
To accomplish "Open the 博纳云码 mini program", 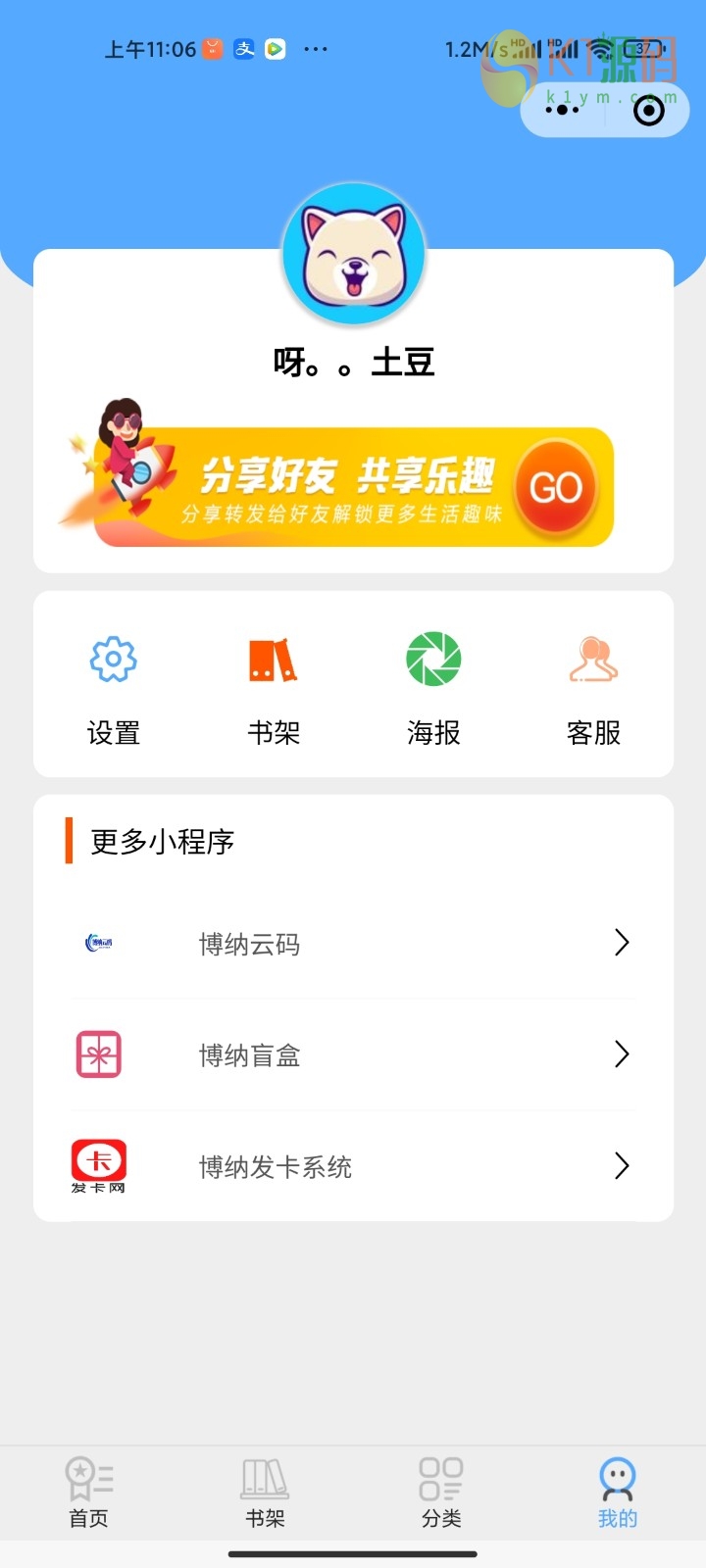I will coord(353,944).
